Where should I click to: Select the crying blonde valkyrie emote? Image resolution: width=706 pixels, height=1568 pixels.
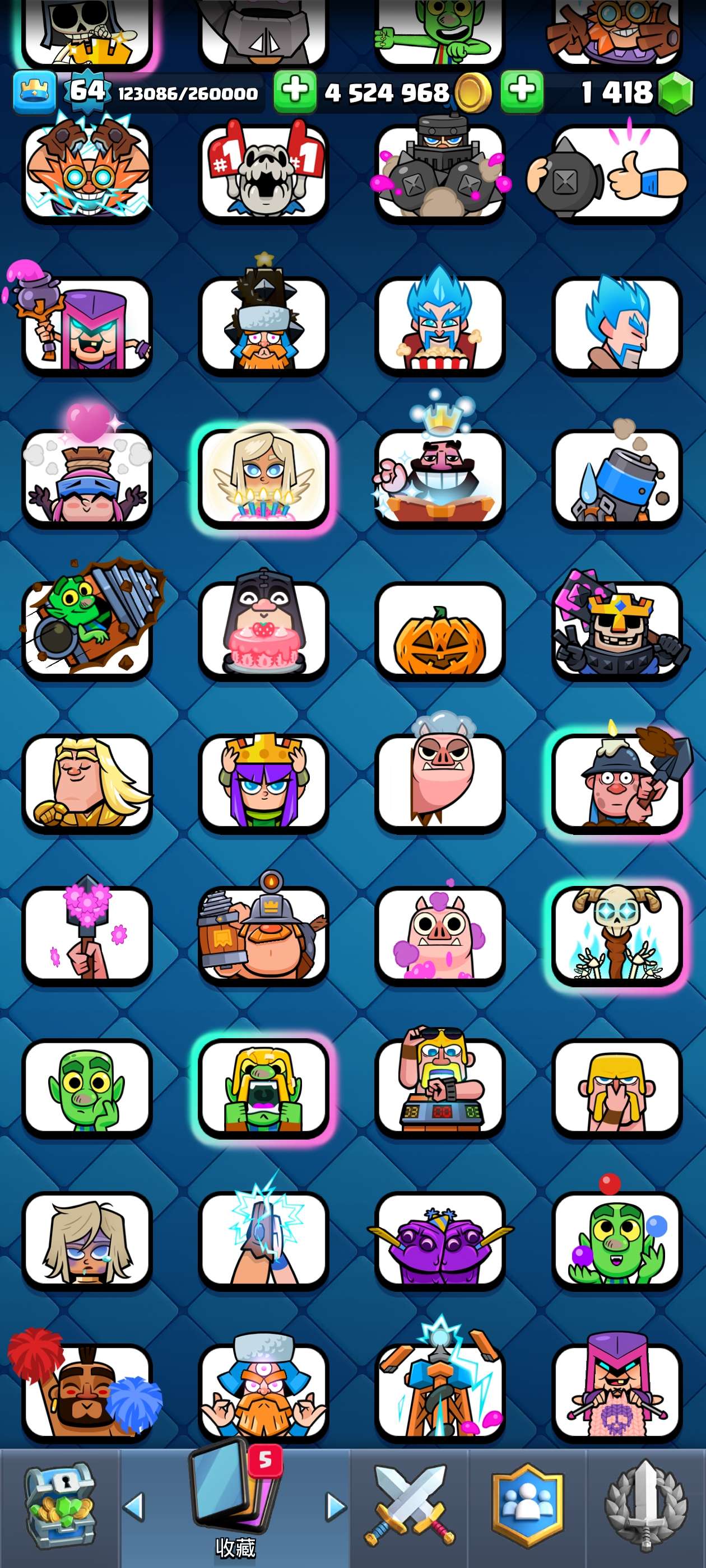click(86, 1239)
